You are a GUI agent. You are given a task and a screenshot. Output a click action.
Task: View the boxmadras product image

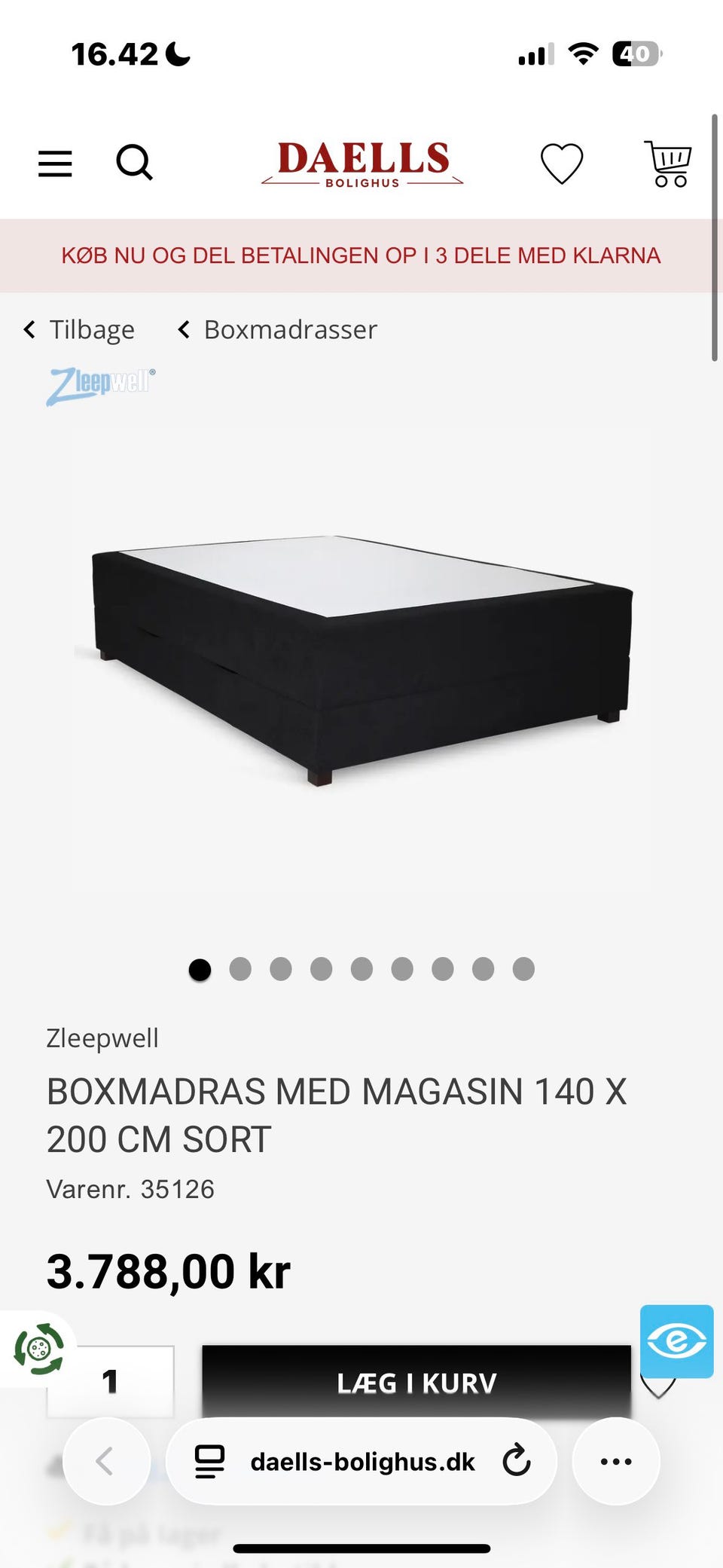(x=361, y=656)
